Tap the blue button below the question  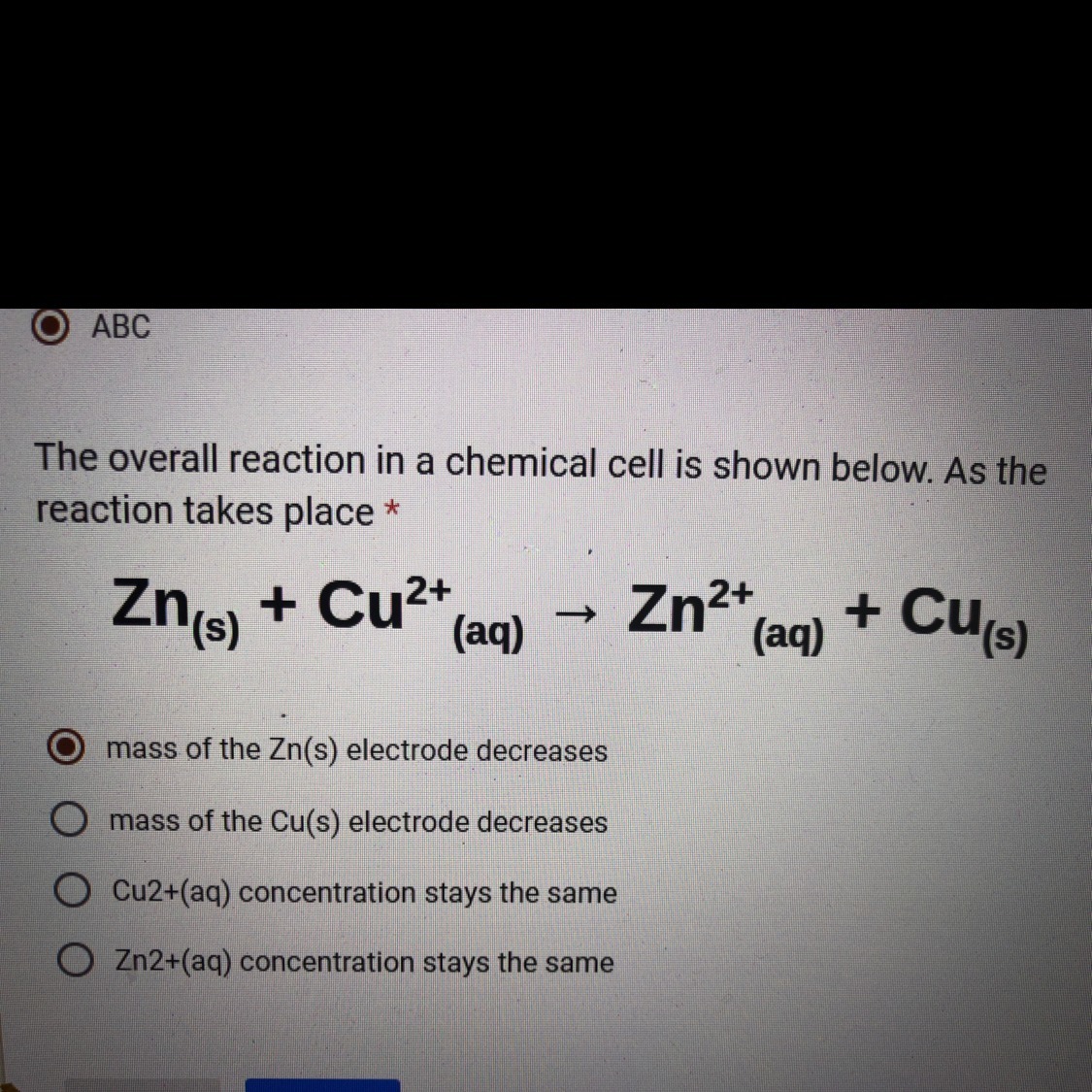pyautogui.click(x=322, y=1085)
